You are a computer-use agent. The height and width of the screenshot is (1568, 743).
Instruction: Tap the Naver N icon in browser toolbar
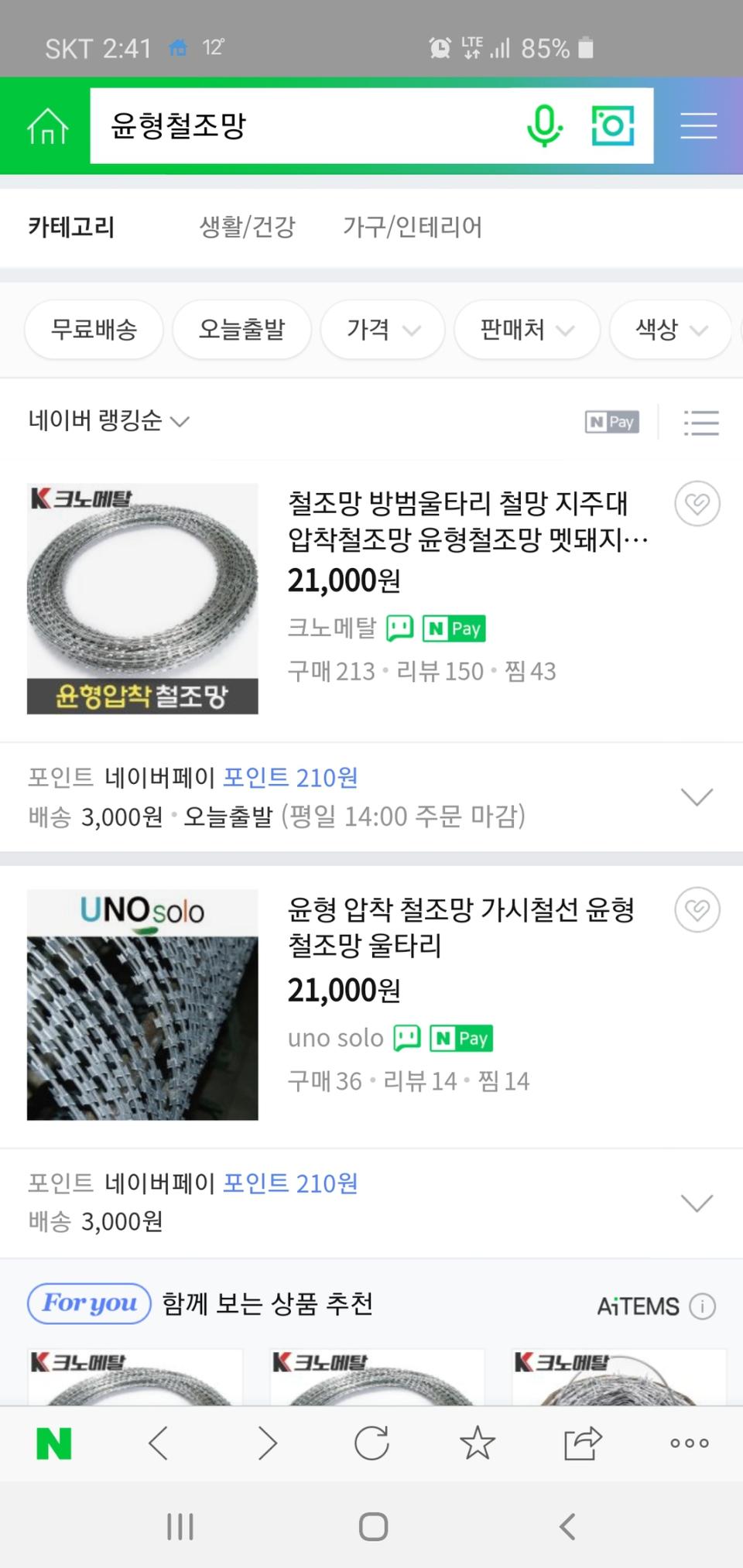(53, 1443)
